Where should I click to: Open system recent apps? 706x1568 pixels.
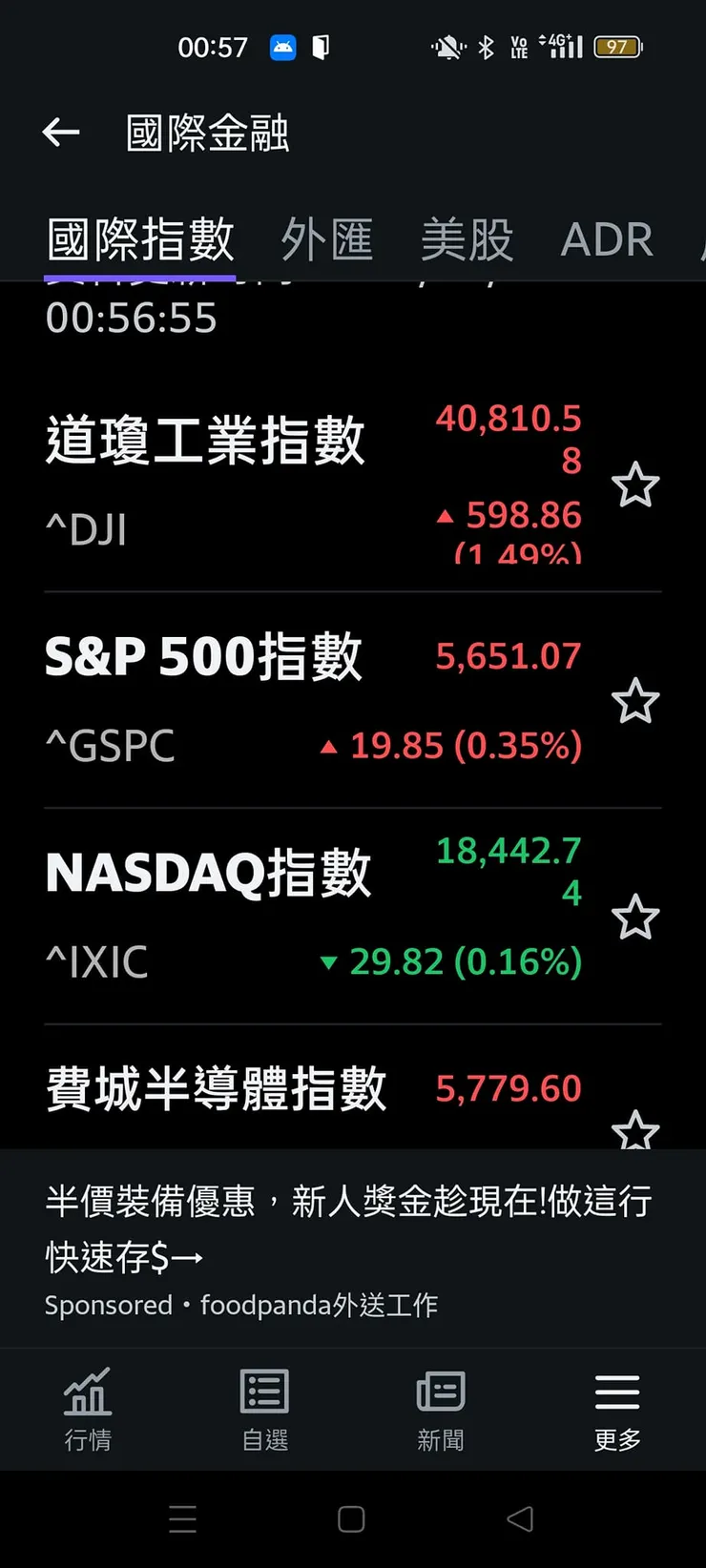click(x=182, y=1519)
